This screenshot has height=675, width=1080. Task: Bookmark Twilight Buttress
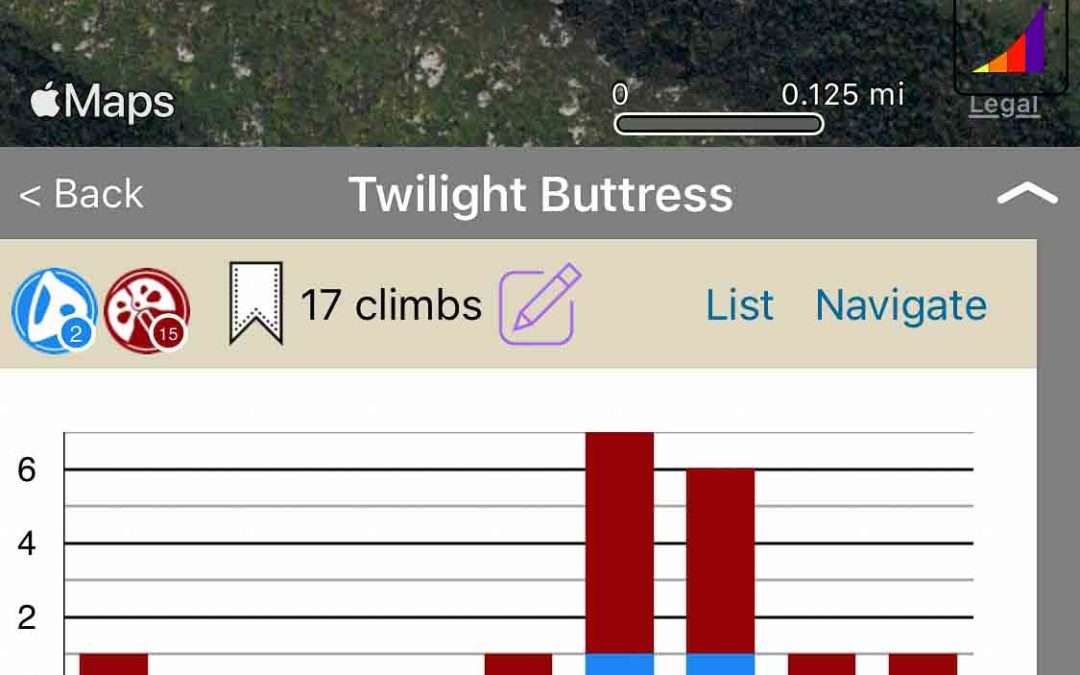[256, 304]
